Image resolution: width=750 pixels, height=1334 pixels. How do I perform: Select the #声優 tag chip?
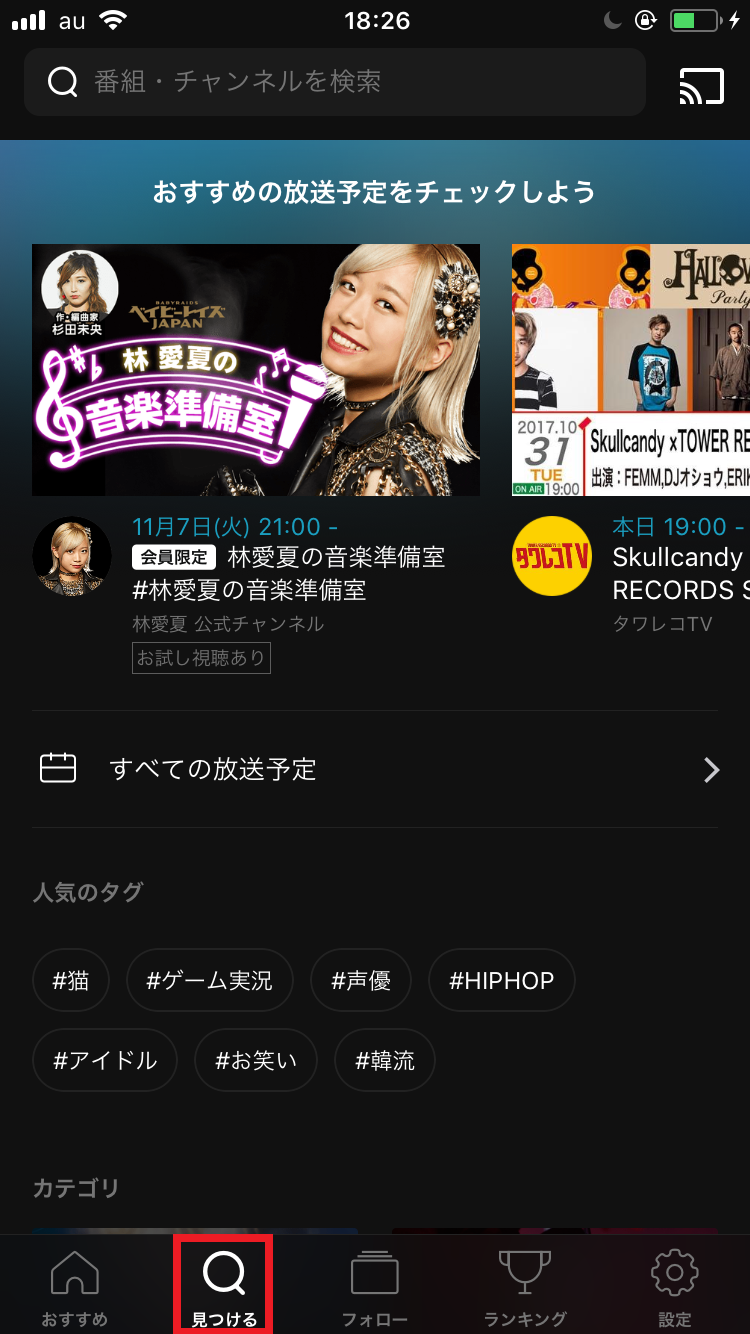(x=360, y=980)
